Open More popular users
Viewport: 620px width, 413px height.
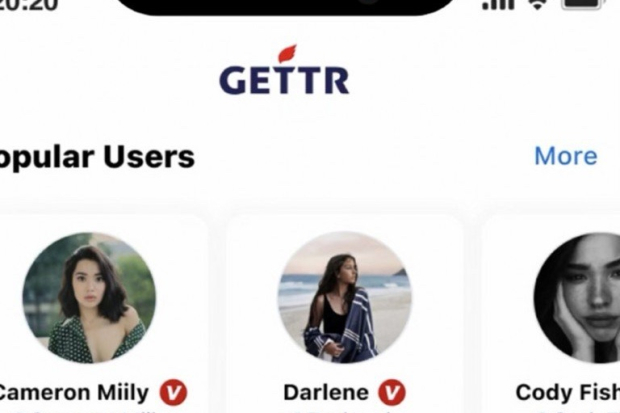click(565, 156)
